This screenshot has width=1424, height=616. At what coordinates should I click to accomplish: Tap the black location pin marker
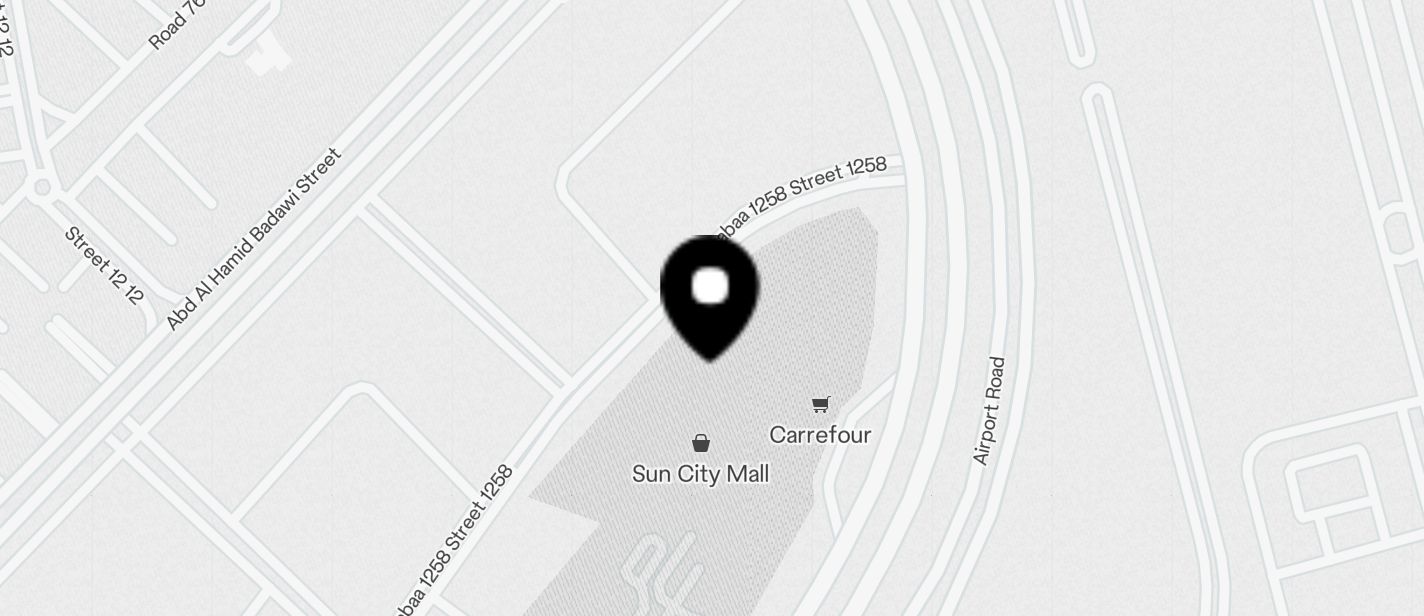(x=710, y=292)
